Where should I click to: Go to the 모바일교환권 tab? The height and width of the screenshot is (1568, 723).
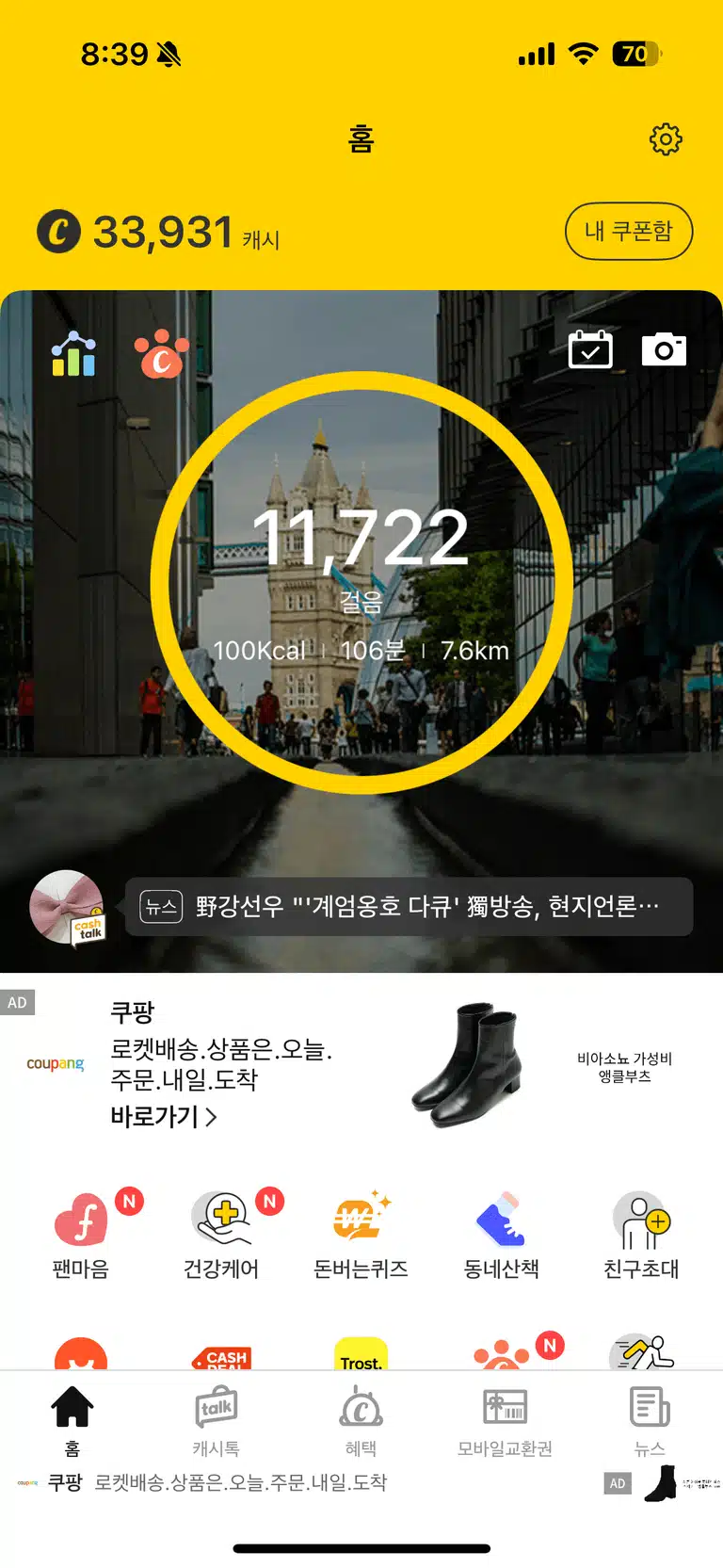point(506,1421)
